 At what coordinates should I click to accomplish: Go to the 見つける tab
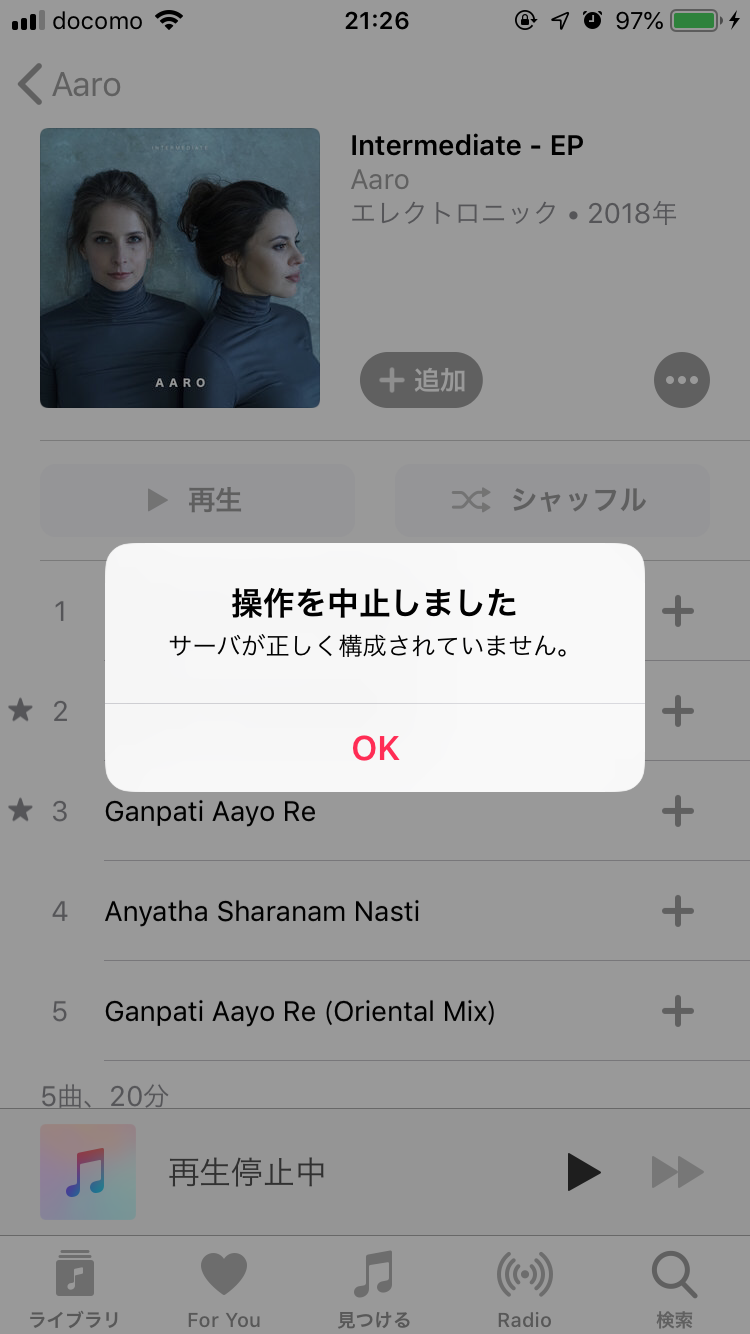pos(374,1288)
